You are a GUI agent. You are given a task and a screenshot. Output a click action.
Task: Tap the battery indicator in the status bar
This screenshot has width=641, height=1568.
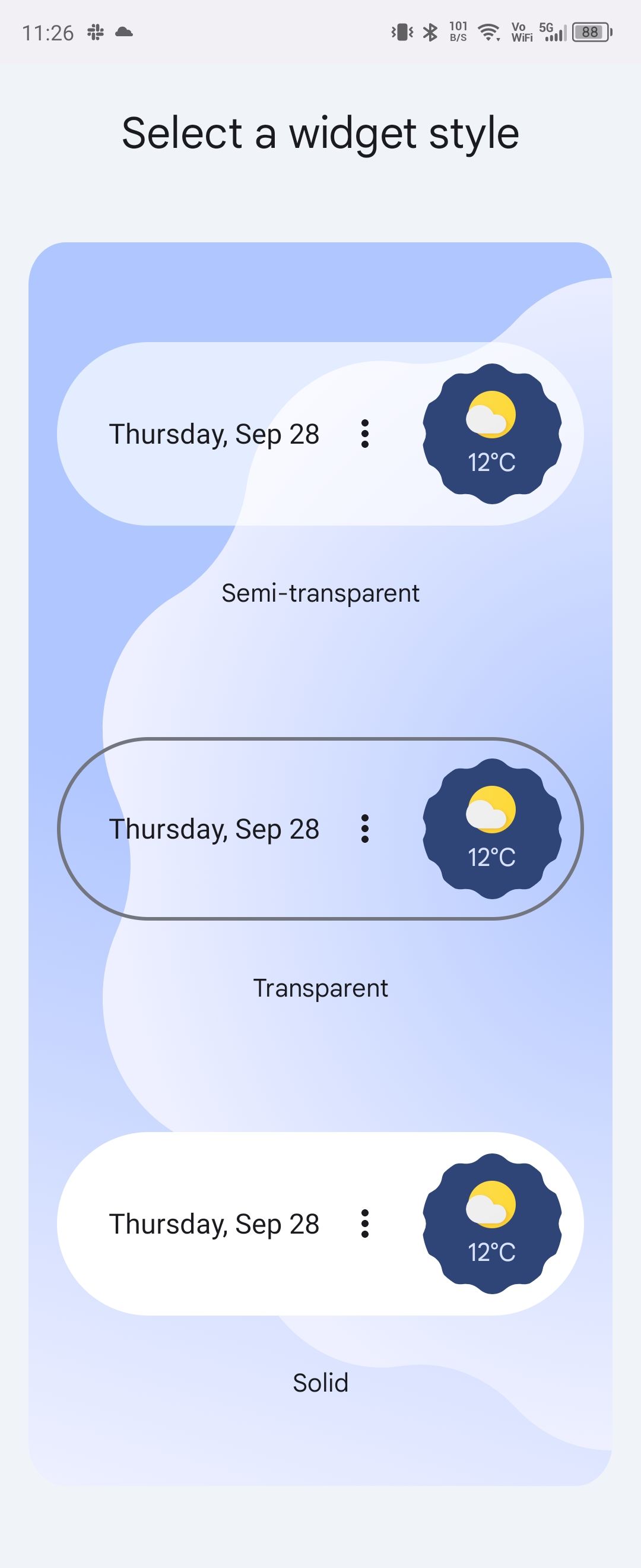[589, 31]
